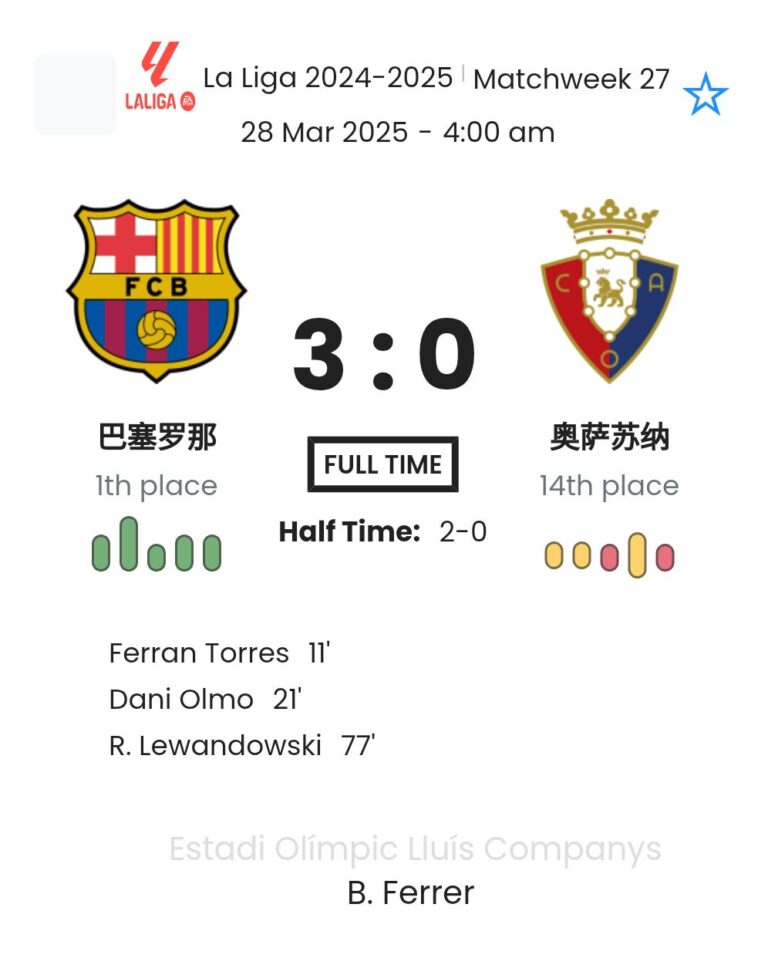Open the Barcelona team page
The image size is (768, 958).
pyautogui.click(x=157, y=290)
